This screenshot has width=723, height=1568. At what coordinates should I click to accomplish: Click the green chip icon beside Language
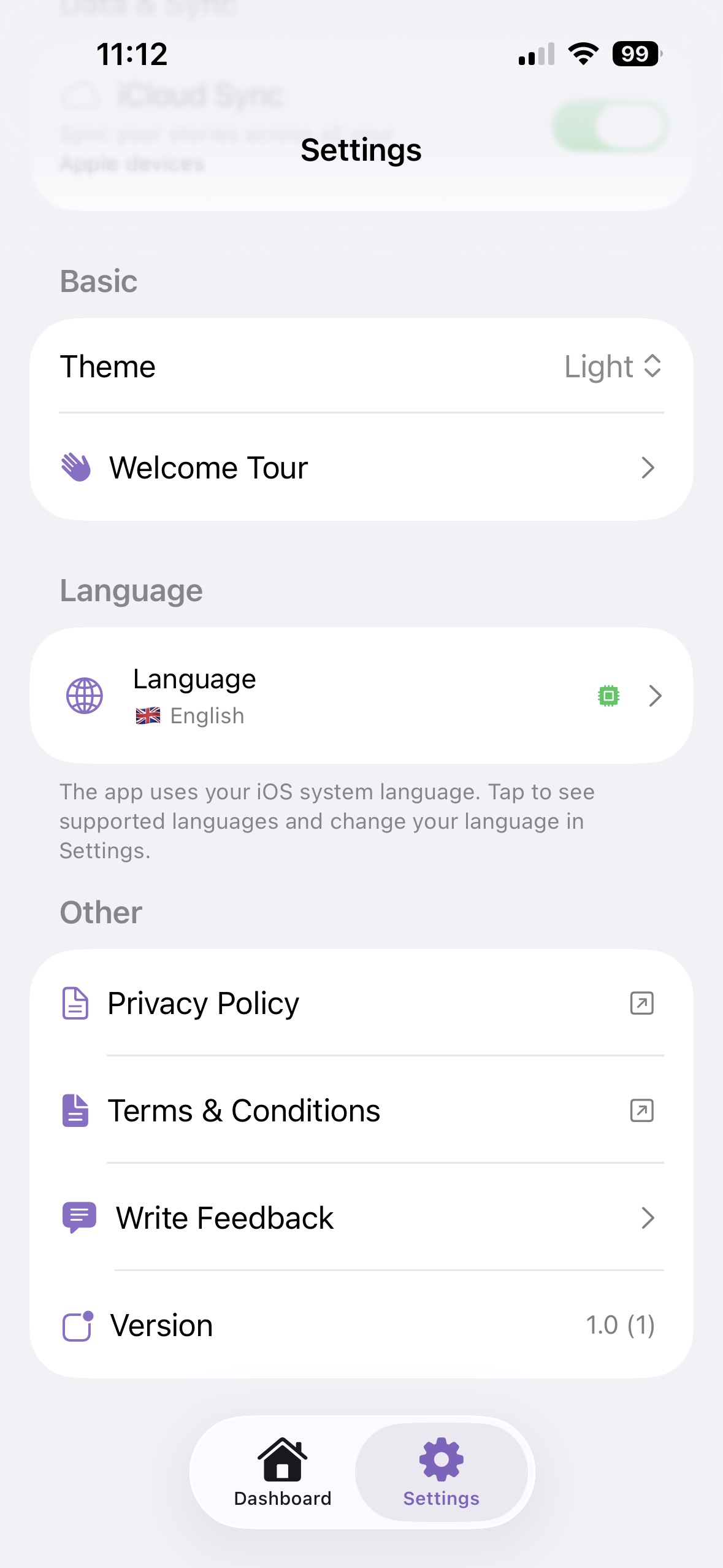pos(608,695)
